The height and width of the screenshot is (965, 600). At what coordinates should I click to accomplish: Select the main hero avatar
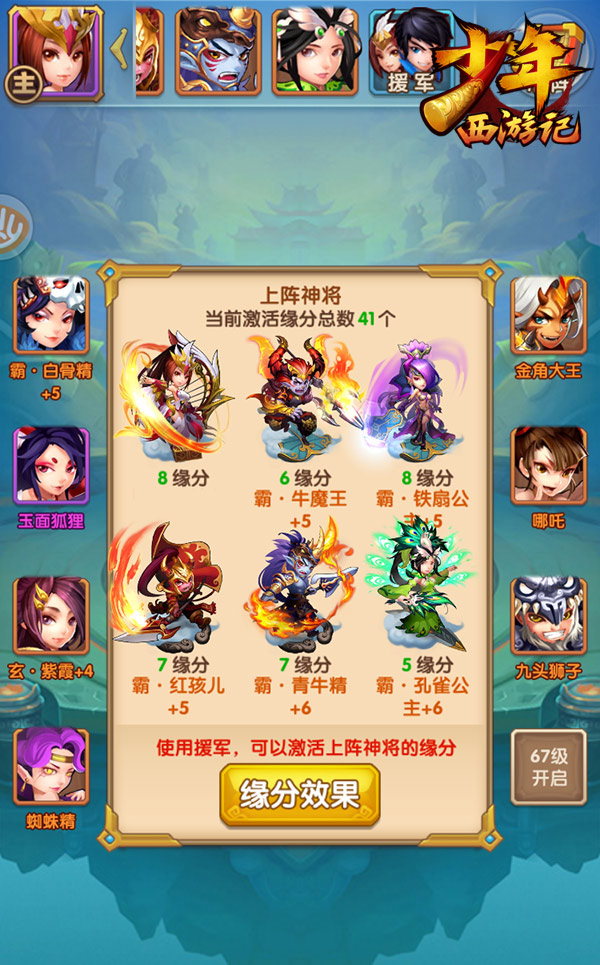[56, 52]
